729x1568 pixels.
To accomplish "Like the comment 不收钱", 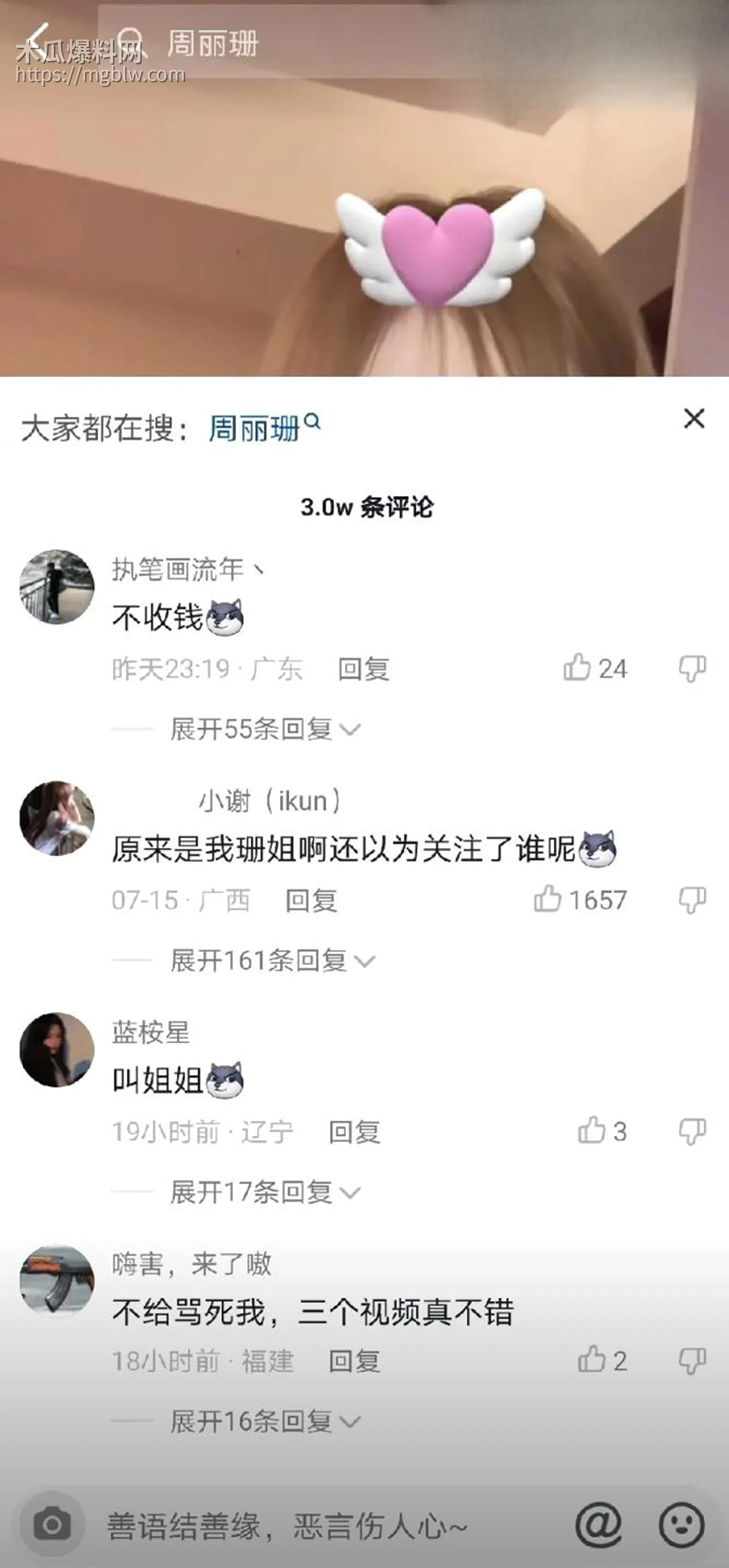I will (577, 668).
